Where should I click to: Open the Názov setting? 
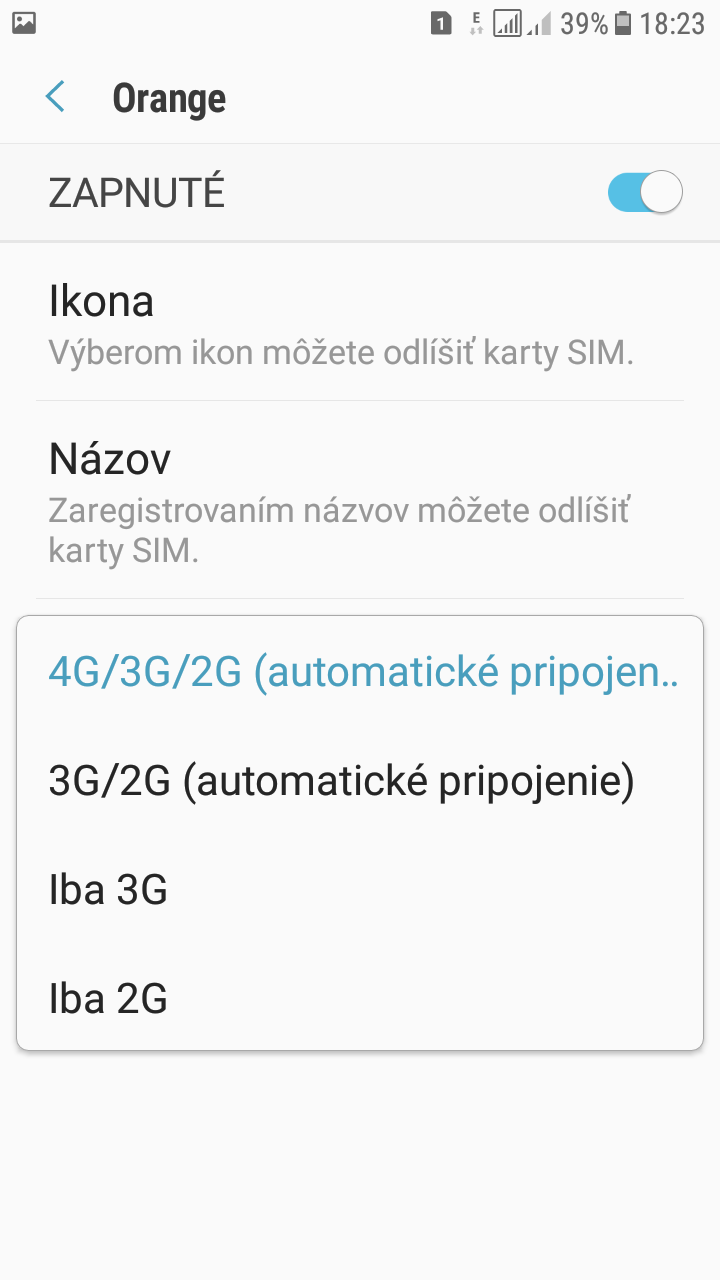[x=360, y=501]
